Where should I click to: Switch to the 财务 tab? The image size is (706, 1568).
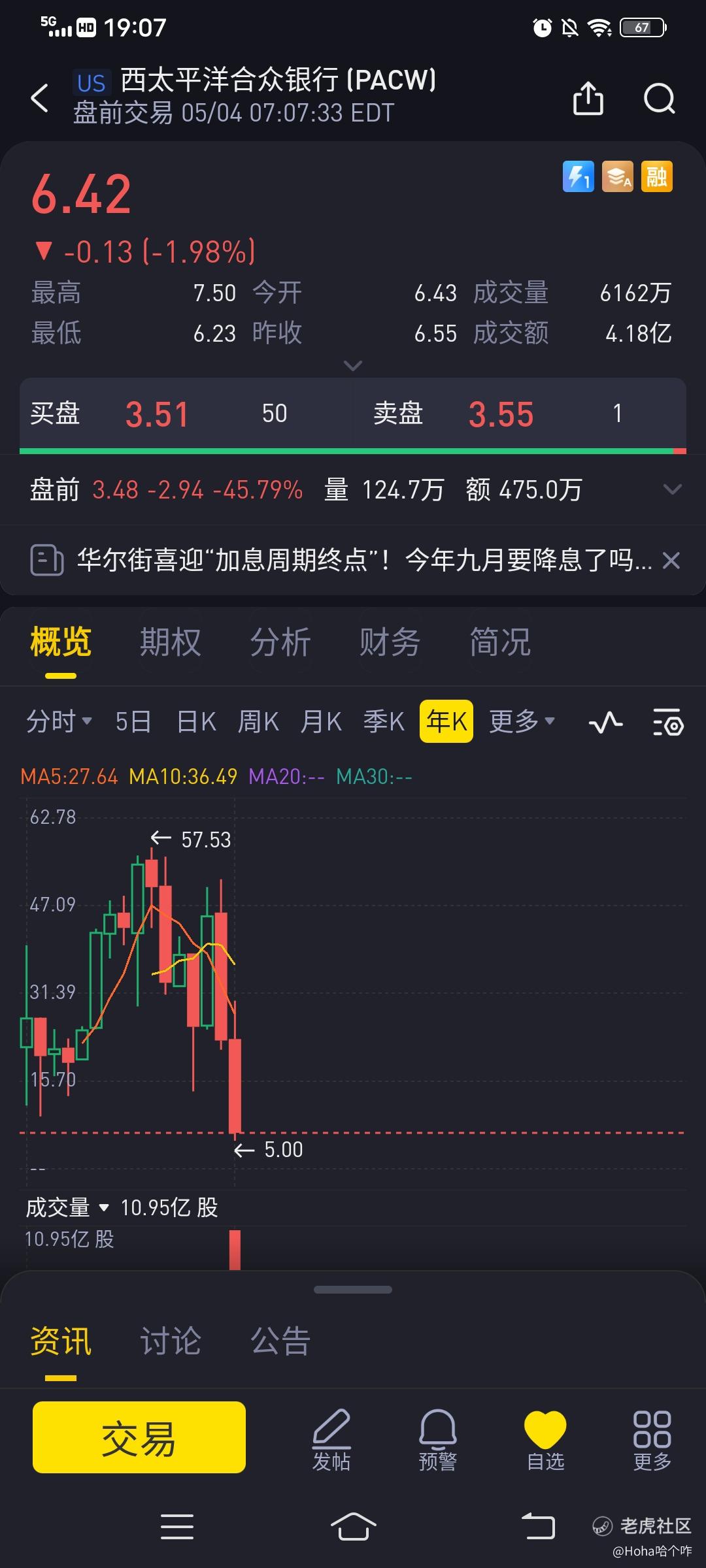390,642
